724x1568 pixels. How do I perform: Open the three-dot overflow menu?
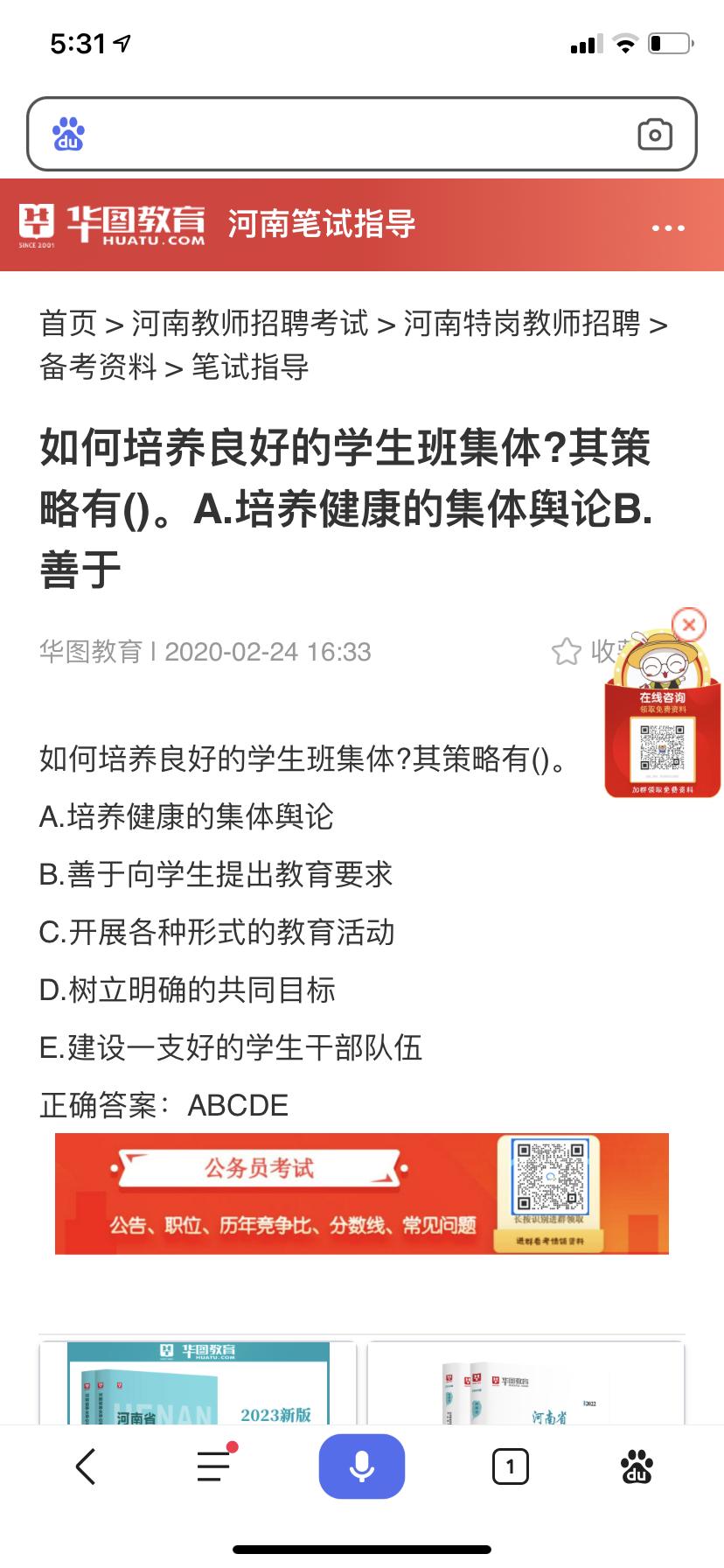click(x=668, y=227)
